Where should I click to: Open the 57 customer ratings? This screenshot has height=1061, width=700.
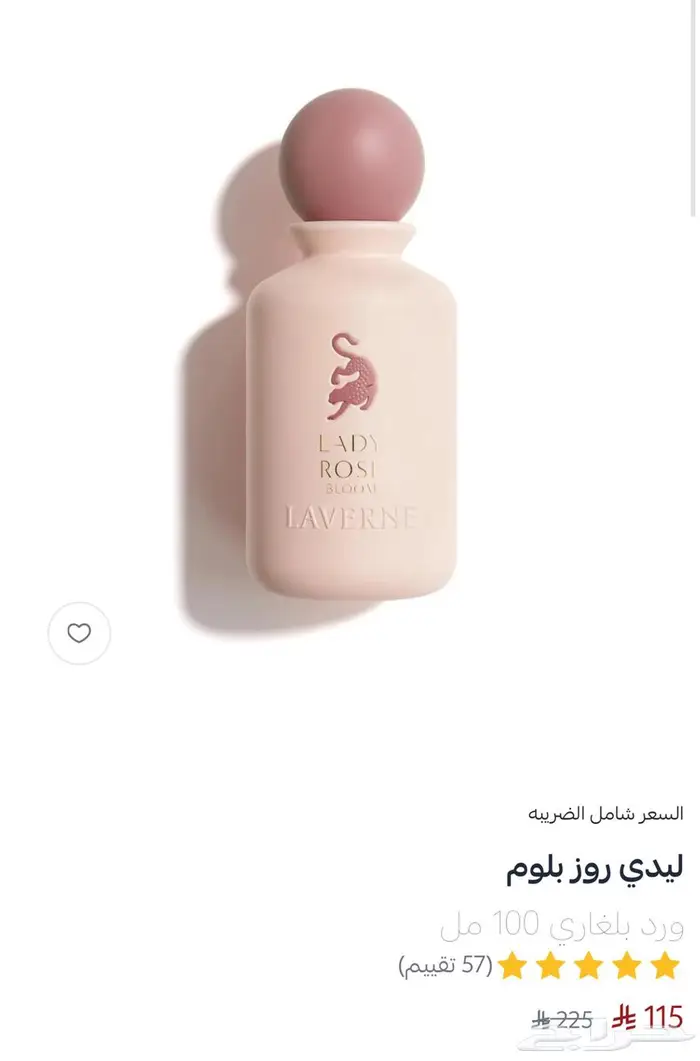click(x=445, y=966)
